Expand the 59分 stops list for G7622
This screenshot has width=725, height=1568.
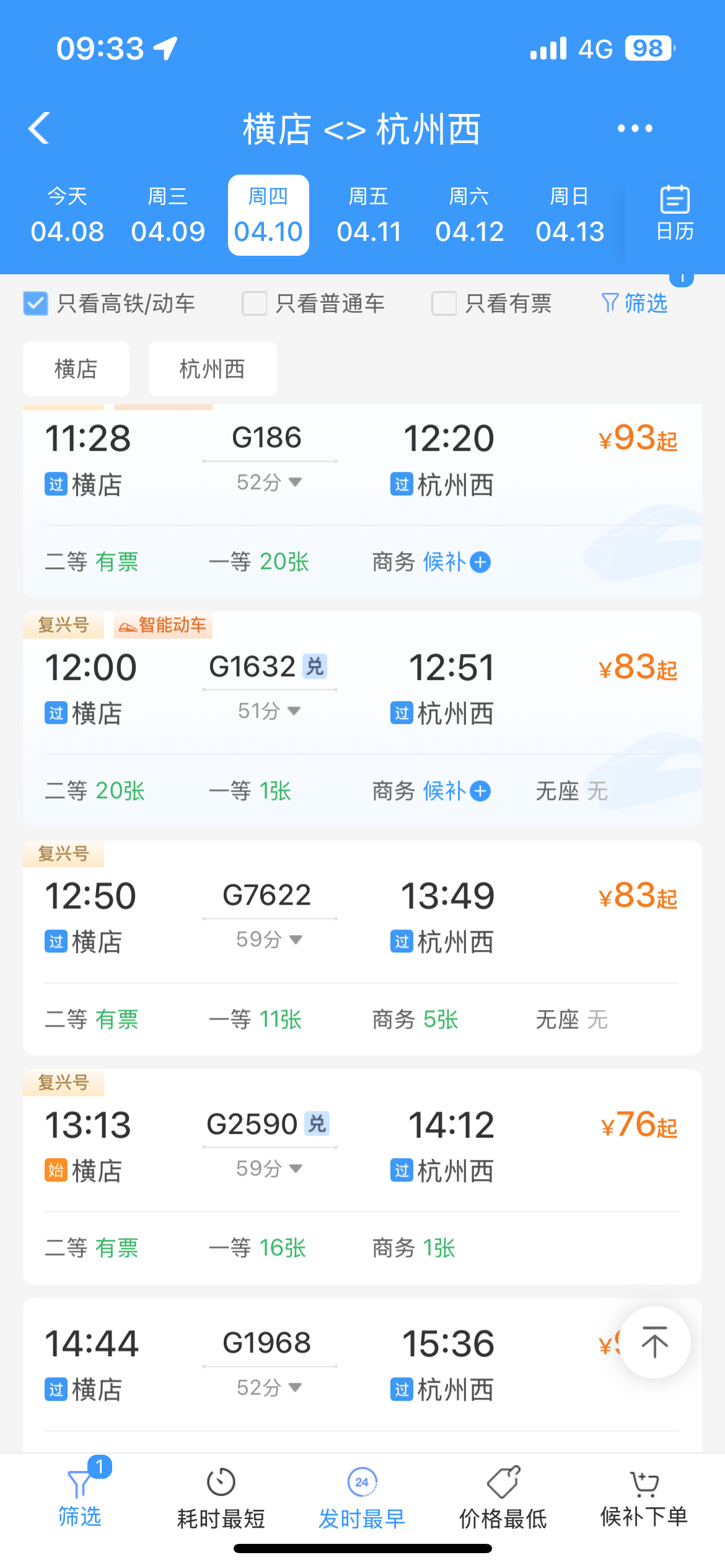pos(269,940)
